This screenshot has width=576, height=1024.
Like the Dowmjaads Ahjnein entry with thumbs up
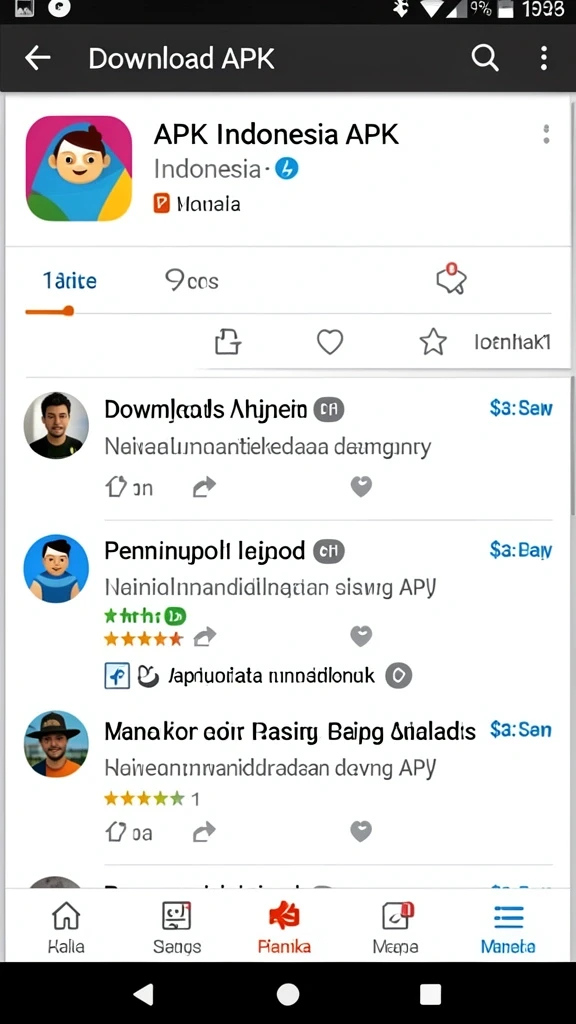(x=116, y=487)
